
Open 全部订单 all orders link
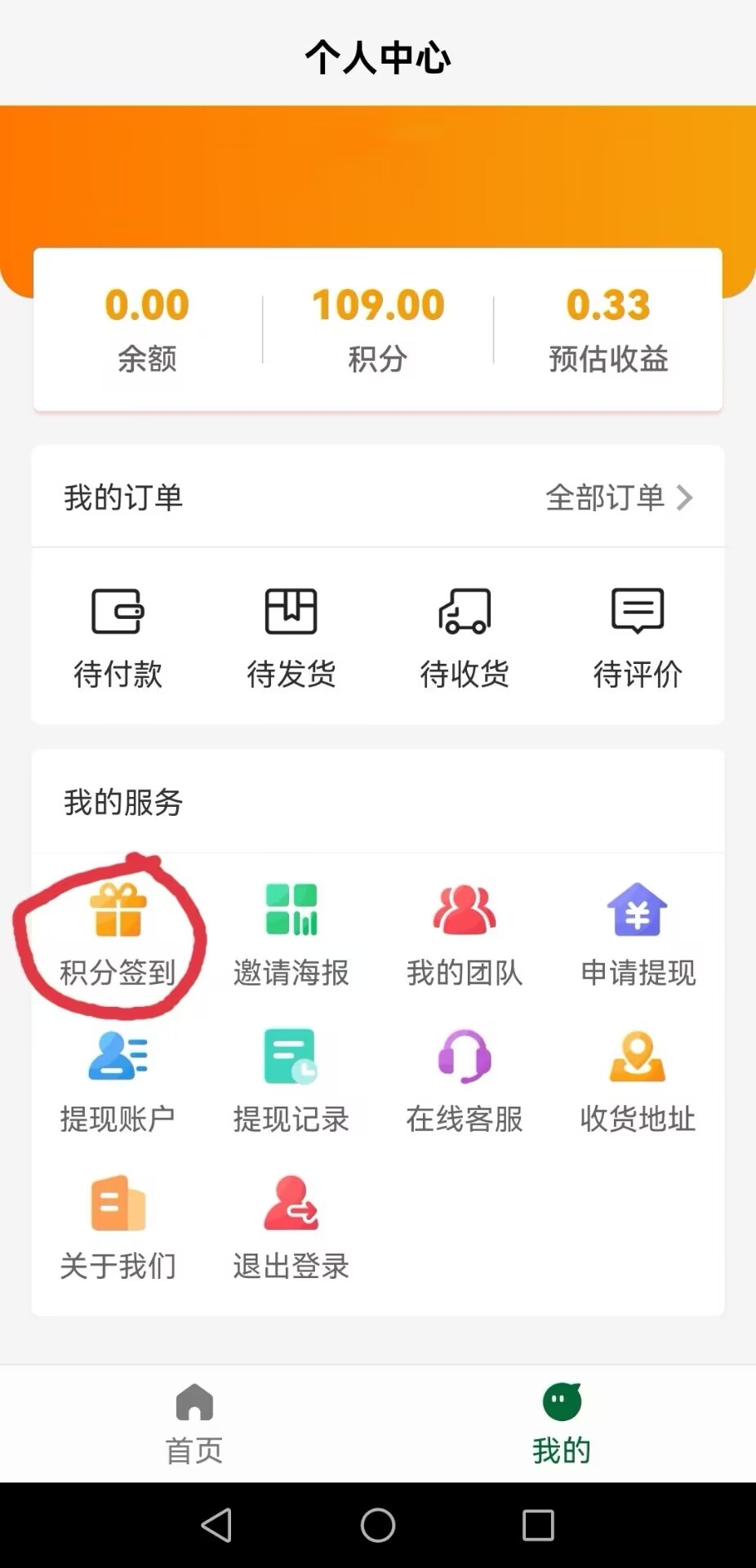pos(606,498)
